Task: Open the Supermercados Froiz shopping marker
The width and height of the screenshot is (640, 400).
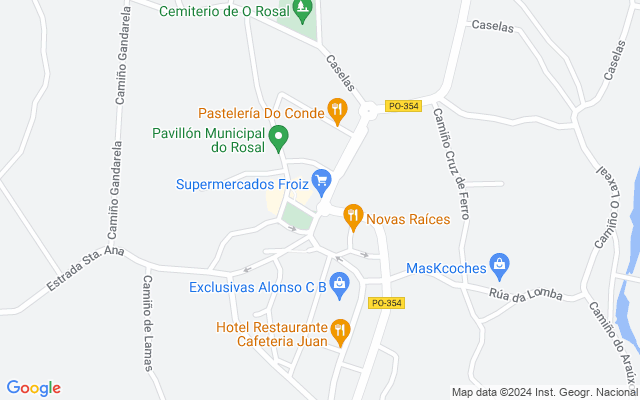Action: click(x=321, y=181)
